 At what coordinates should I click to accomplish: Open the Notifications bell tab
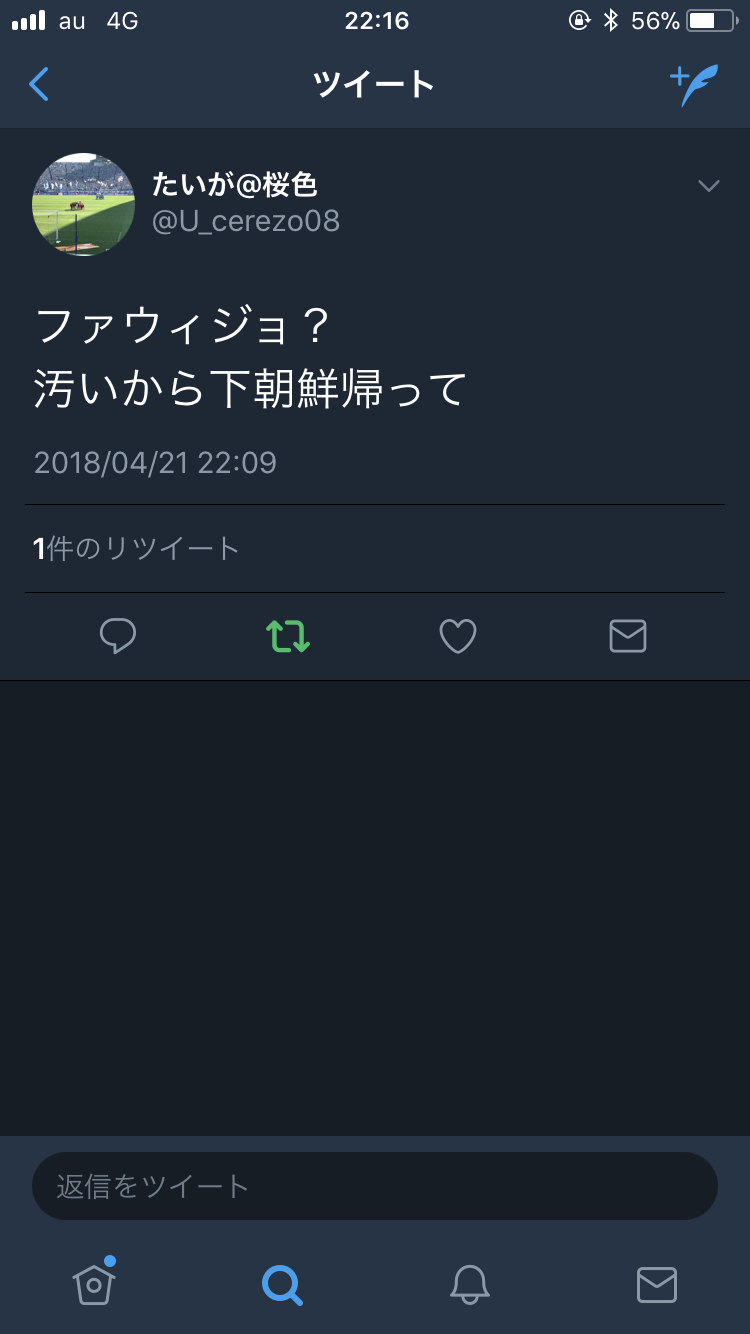pyautogui.click(x=469, y=1284)
